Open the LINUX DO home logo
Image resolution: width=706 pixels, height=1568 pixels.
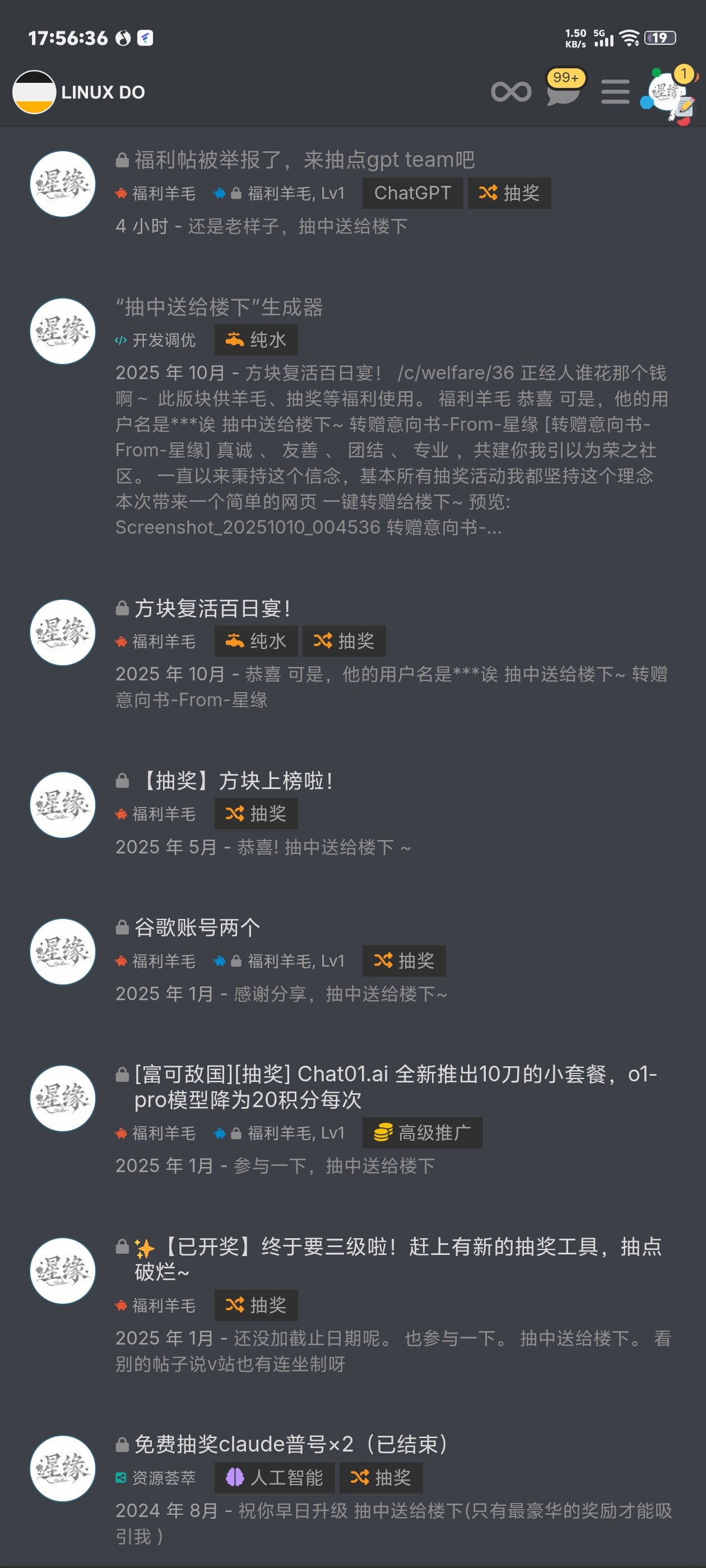(79, 92)
